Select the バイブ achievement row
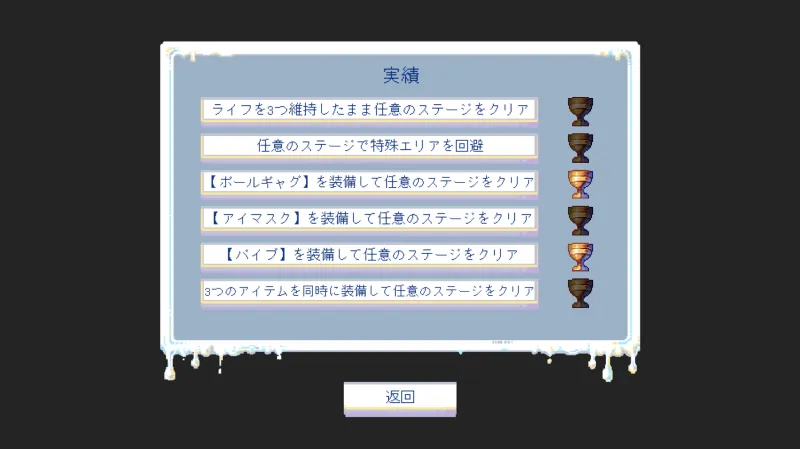 (369, 254)
